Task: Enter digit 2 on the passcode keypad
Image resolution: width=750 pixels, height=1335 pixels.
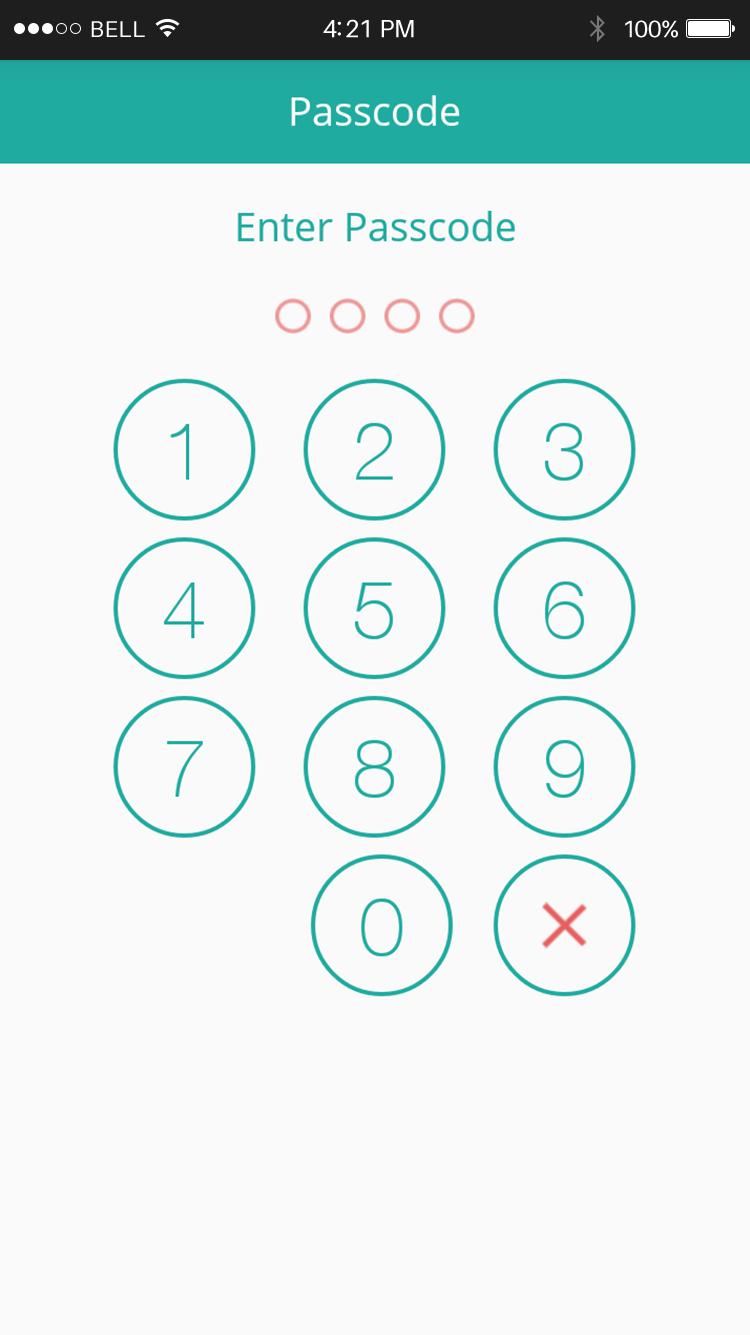Action: tap(374, 450)
